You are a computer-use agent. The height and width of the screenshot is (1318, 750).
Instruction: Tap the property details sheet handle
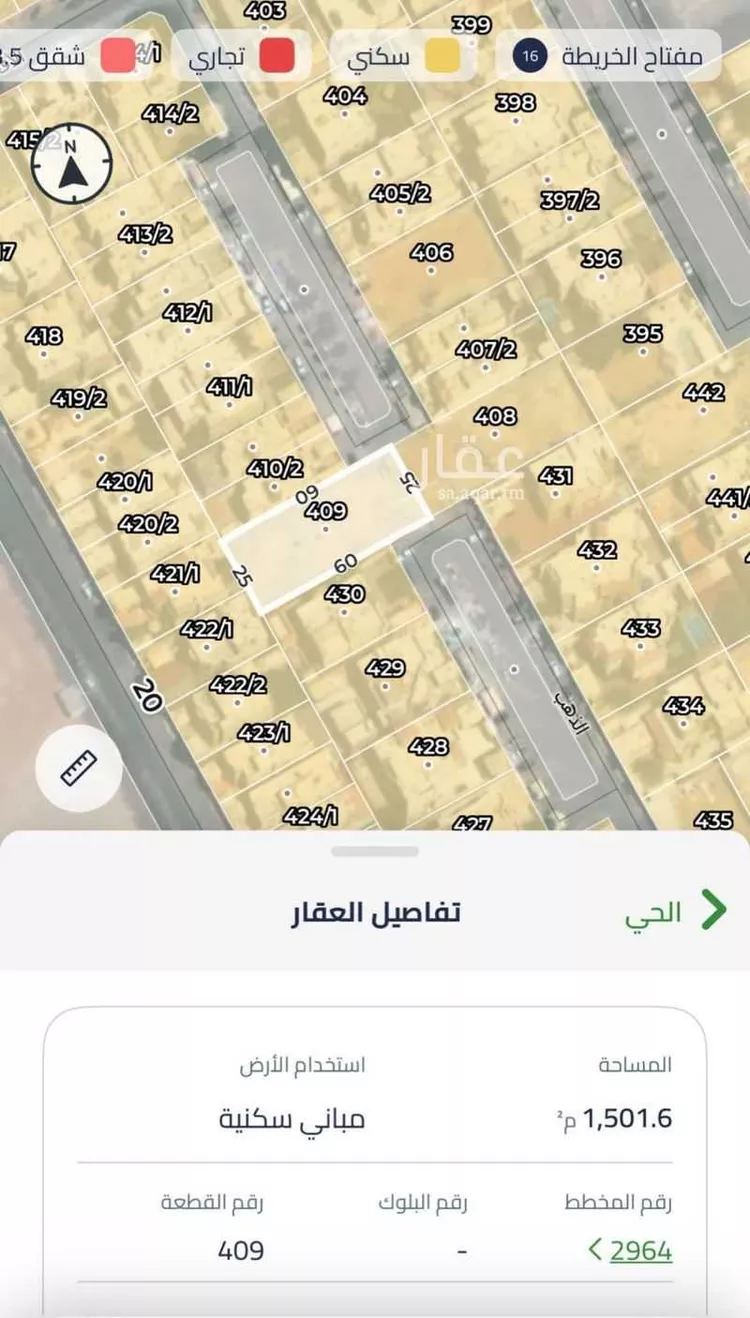(x=375, y=851)
